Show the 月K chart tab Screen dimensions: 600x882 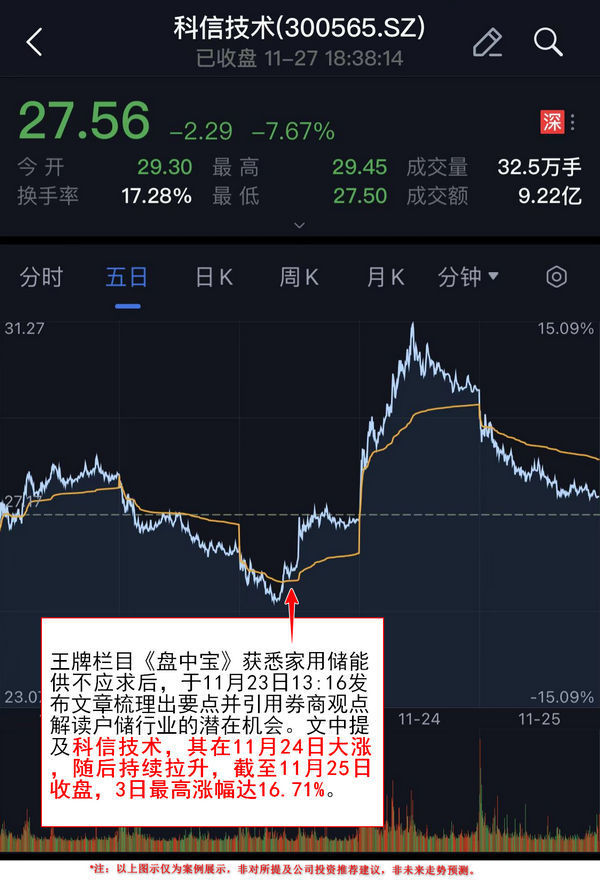click(385, 277)
